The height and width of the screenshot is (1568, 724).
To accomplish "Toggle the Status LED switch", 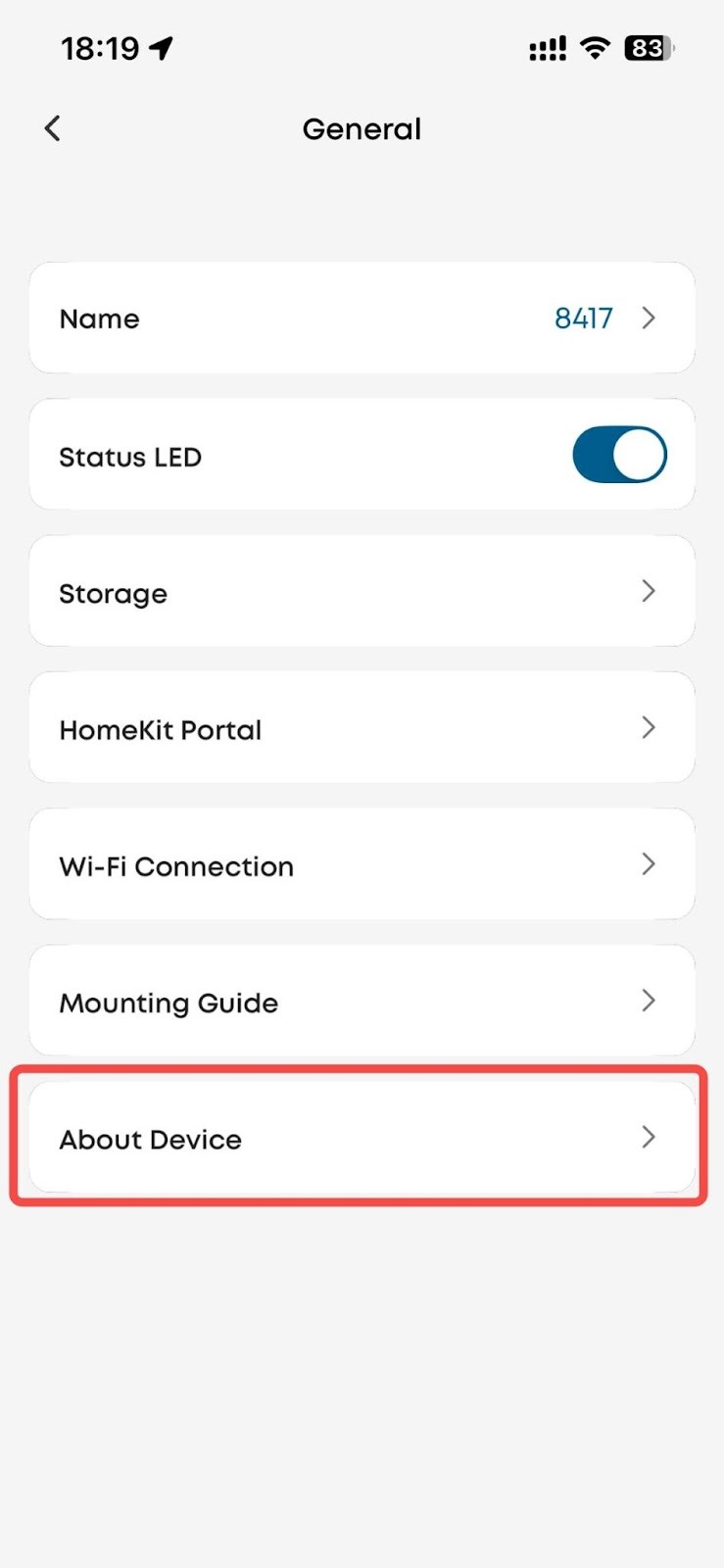I will 619,455.
